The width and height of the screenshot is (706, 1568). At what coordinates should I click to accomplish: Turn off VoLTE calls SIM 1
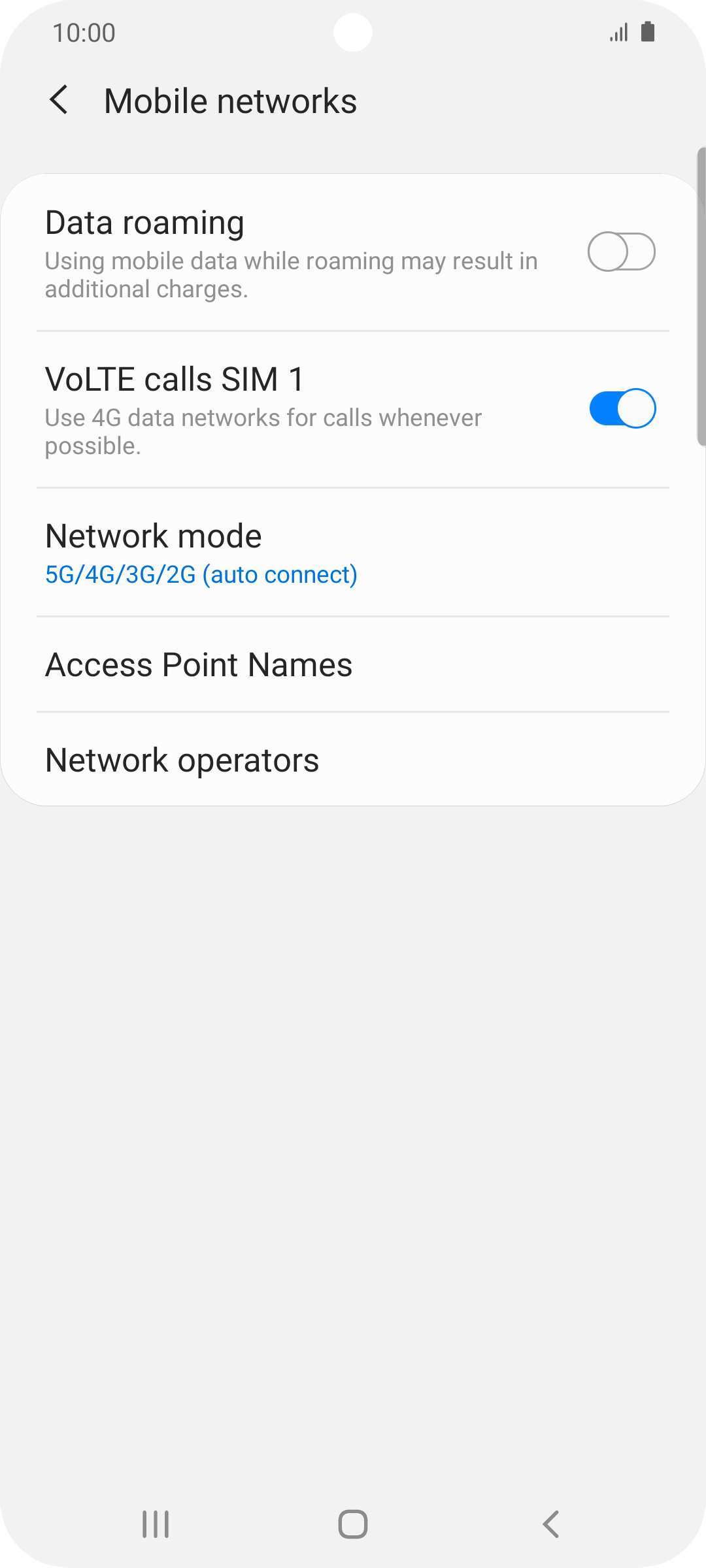622,408
